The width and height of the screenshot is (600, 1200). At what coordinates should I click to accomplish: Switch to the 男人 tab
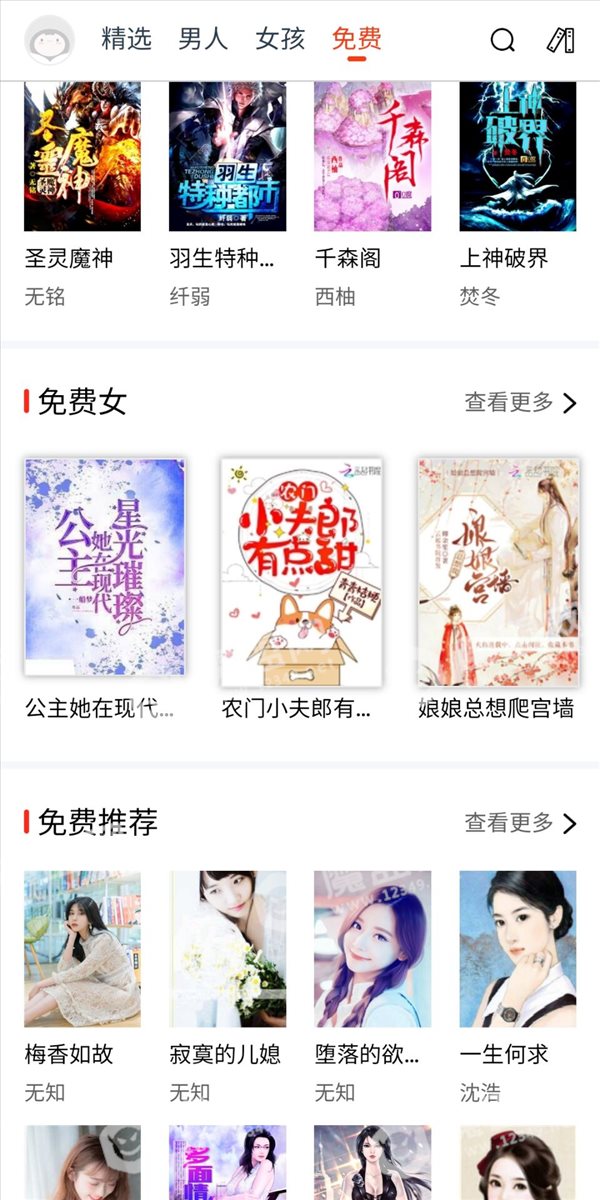point(203,39)
